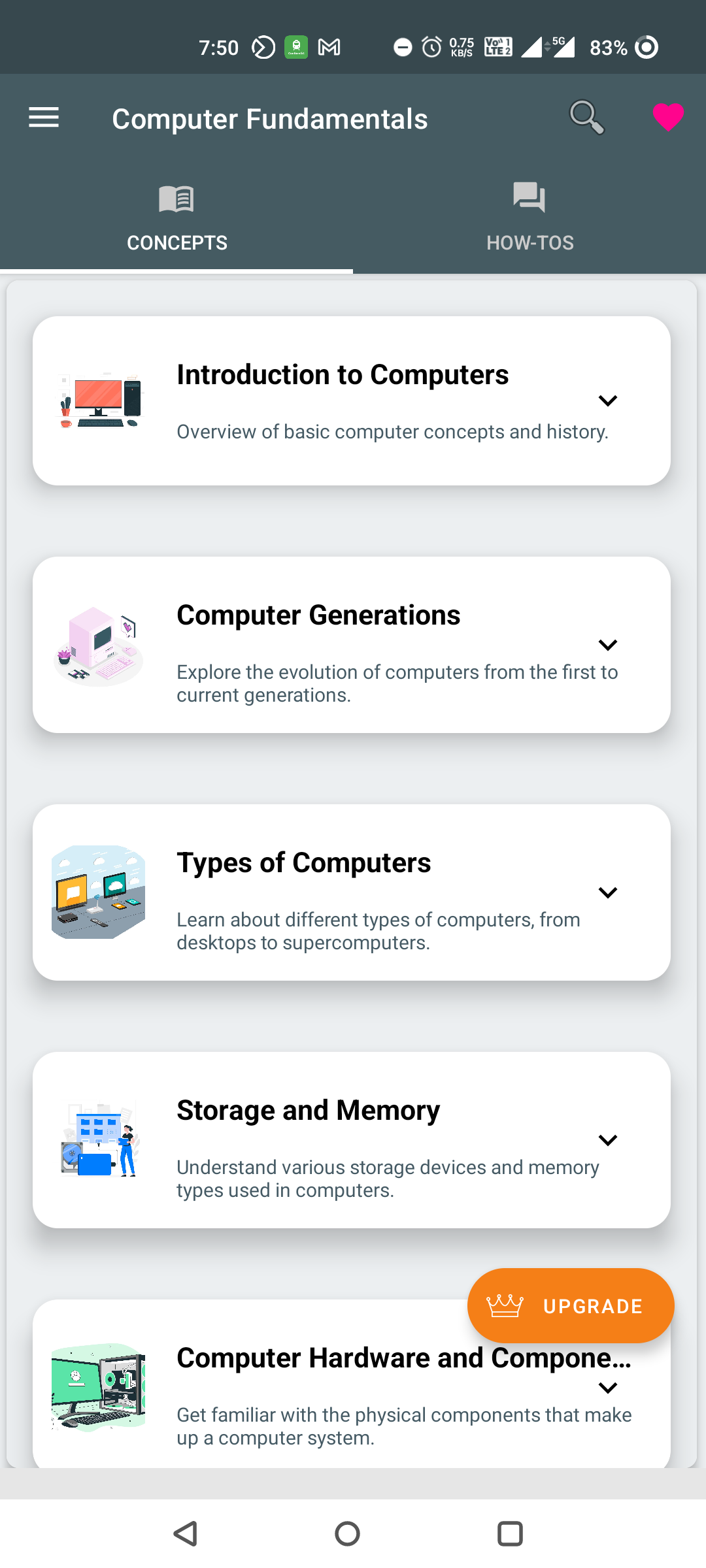Tap the favorites heart icon
The height and width of the screenshot is (1568, 706).
pyautogui.click(x=667, y=118)
